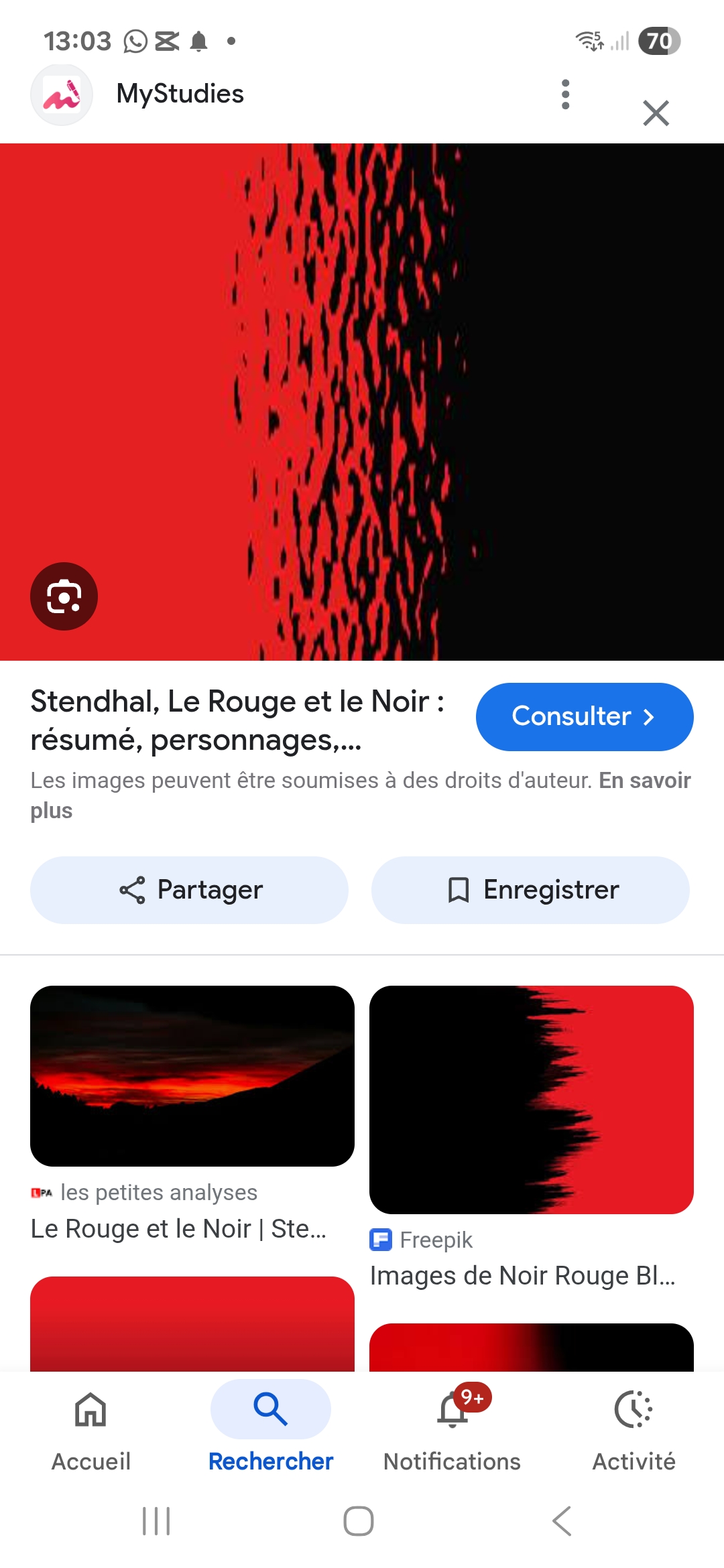Switch to the Rechercher tab
Image resolution: width=724 pixels, height=1568 pixels.
pos(271,1429)
